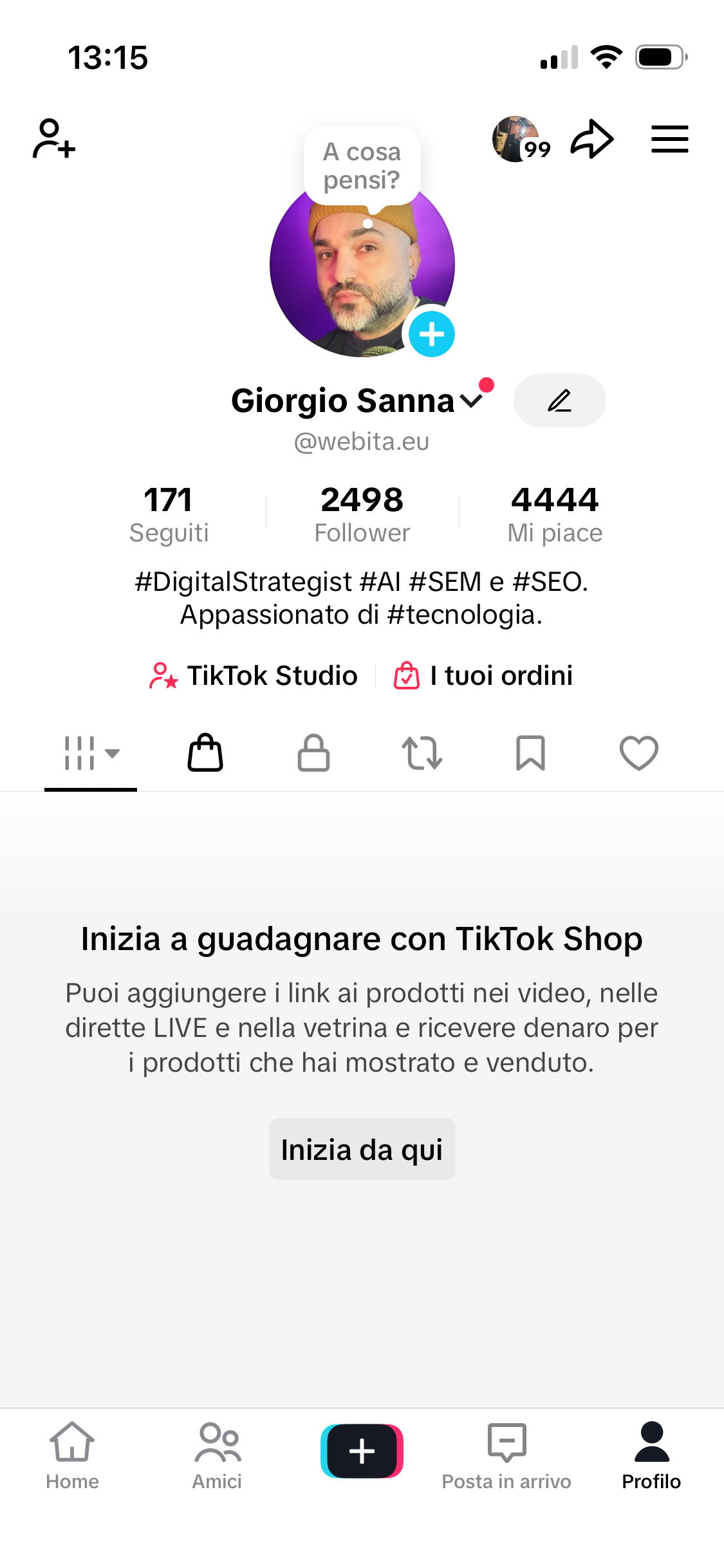Image resolution: width=724 pixels, height=1568 pixels.
Task: Open the add friends icon
Action: [54, 138]
